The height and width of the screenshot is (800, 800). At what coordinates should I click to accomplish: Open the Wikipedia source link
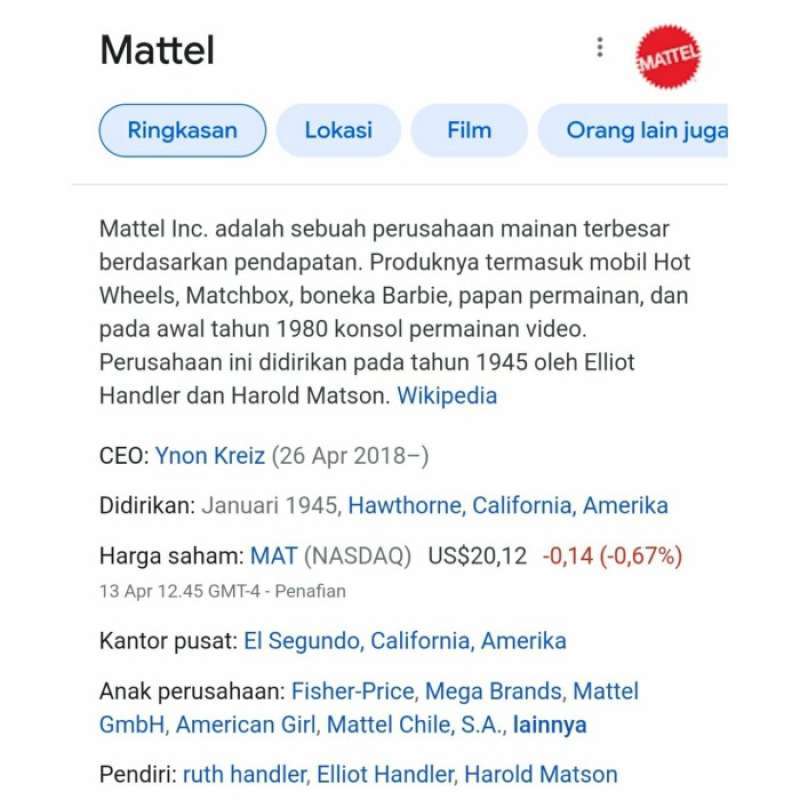(447, 395)
